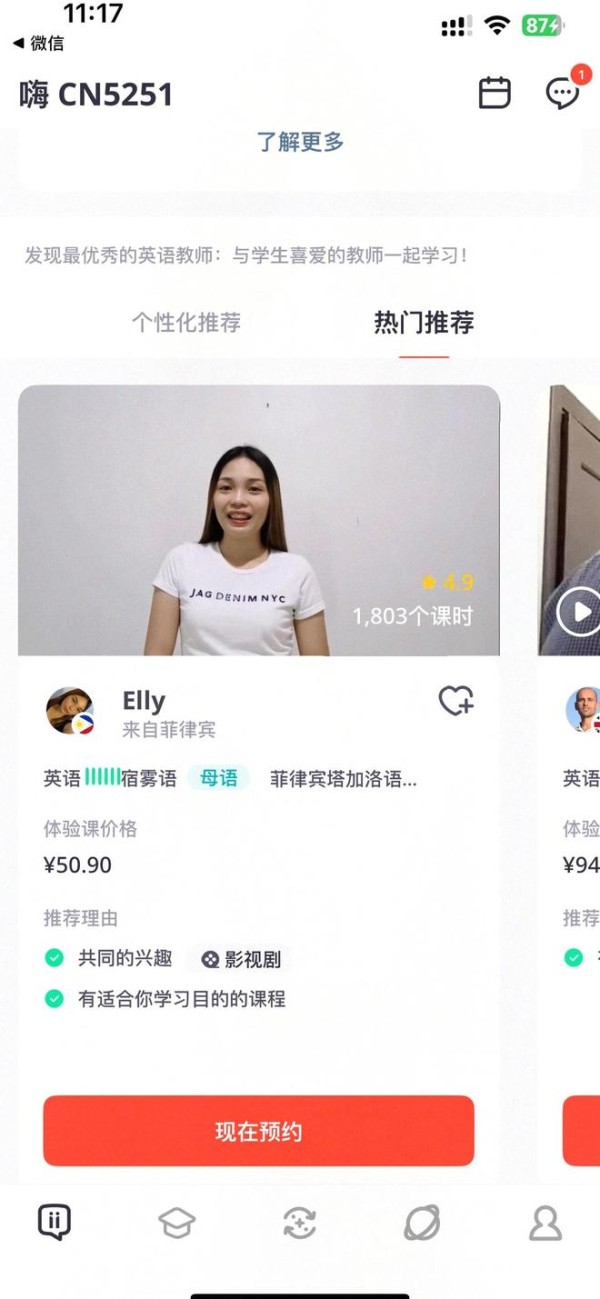The width and height of the screenshot is (600, 1299).
Task: Select the 热门推荐 tab
Action: click(423, 323)
